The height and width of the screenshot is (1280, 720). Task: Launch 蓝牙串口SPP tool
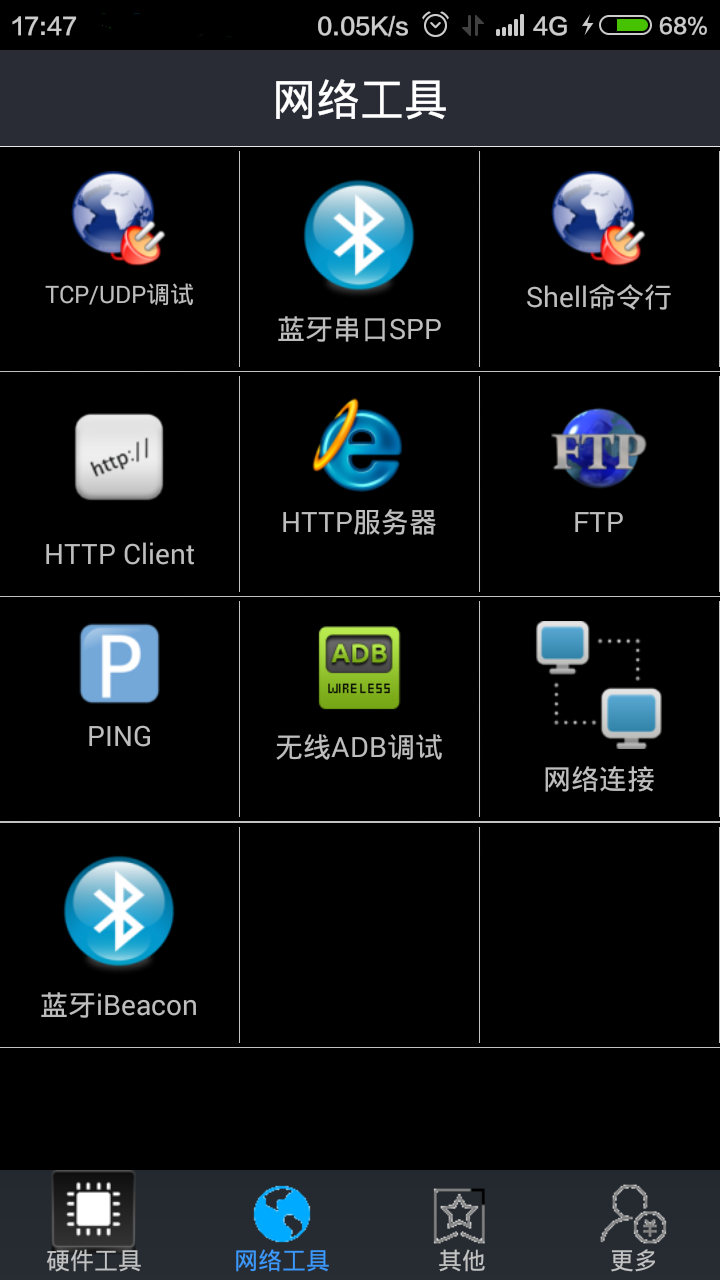(359, 258)
